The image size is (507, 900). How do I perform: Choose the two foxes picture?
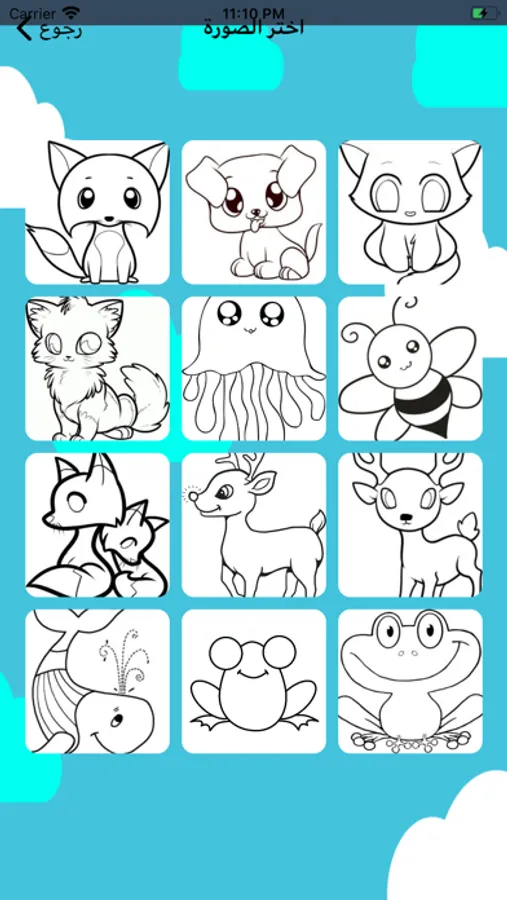pyautogui.click(x=98, y=525)
